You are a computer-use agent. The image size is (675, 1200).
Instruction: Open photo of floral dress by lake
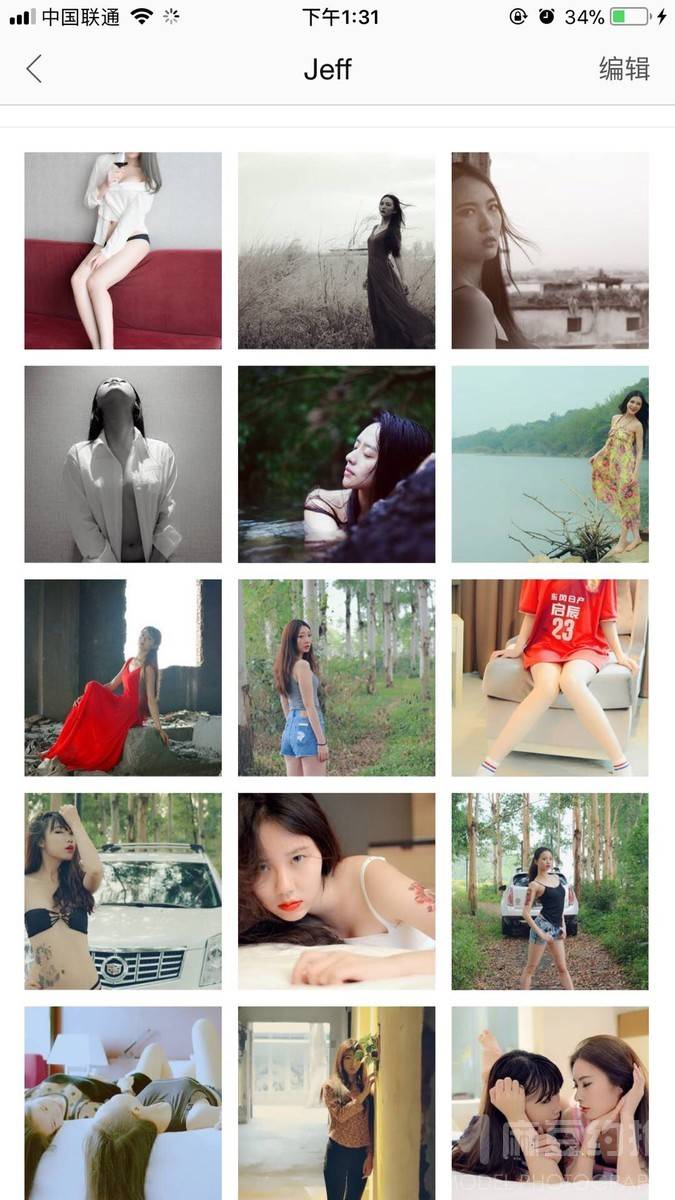click(x=550, y=464)
